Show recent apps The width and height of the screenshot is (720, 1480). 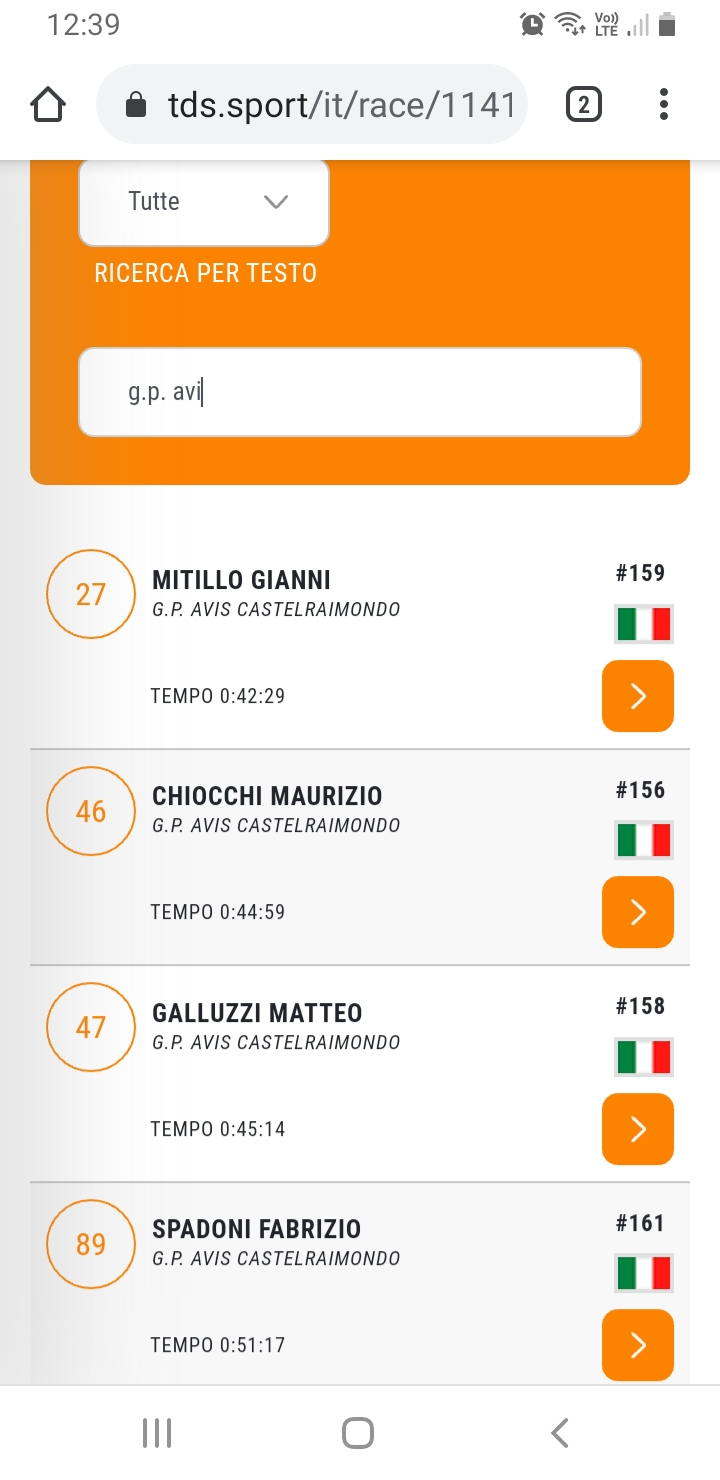click(x=157, y=1433)
